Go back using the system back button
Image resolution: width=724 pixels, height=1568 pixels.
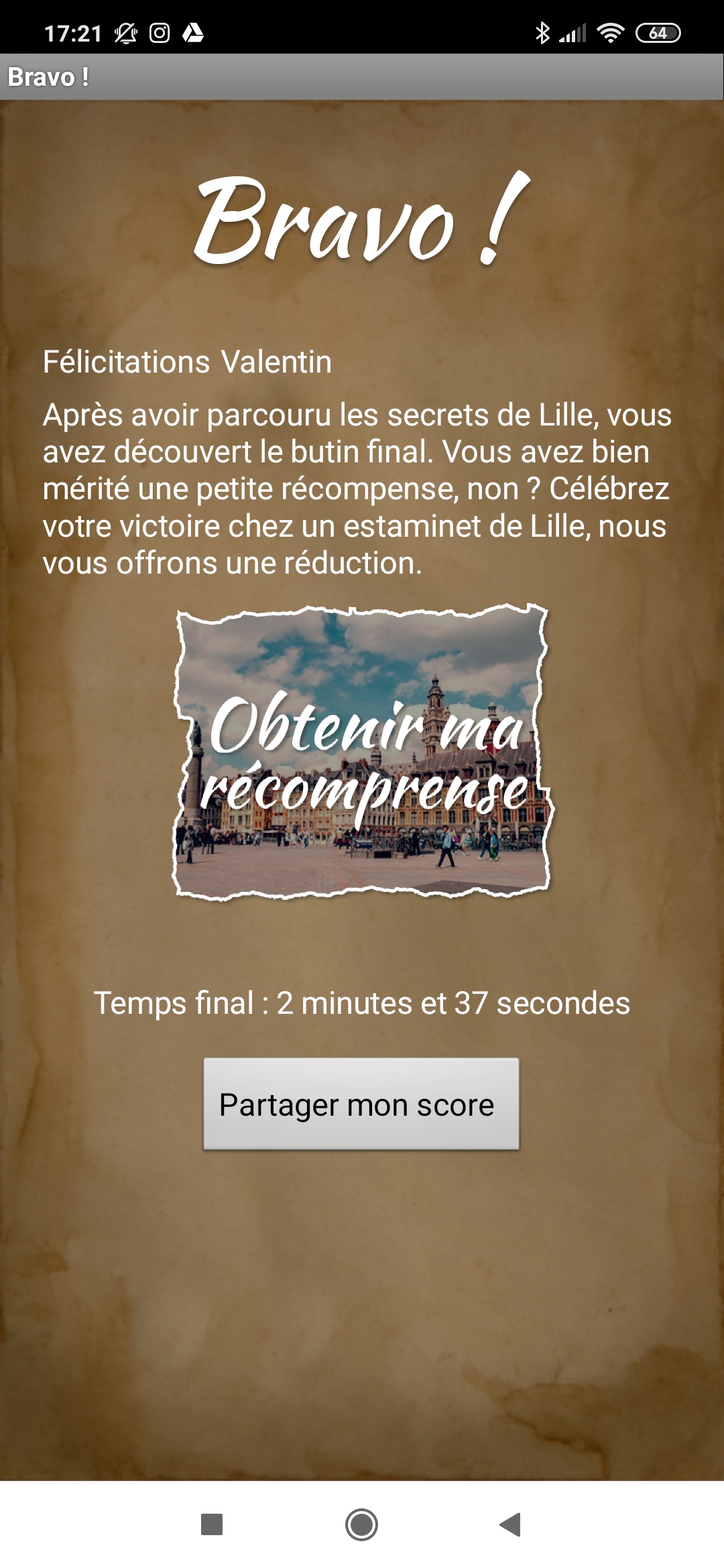pos(511,1524)
